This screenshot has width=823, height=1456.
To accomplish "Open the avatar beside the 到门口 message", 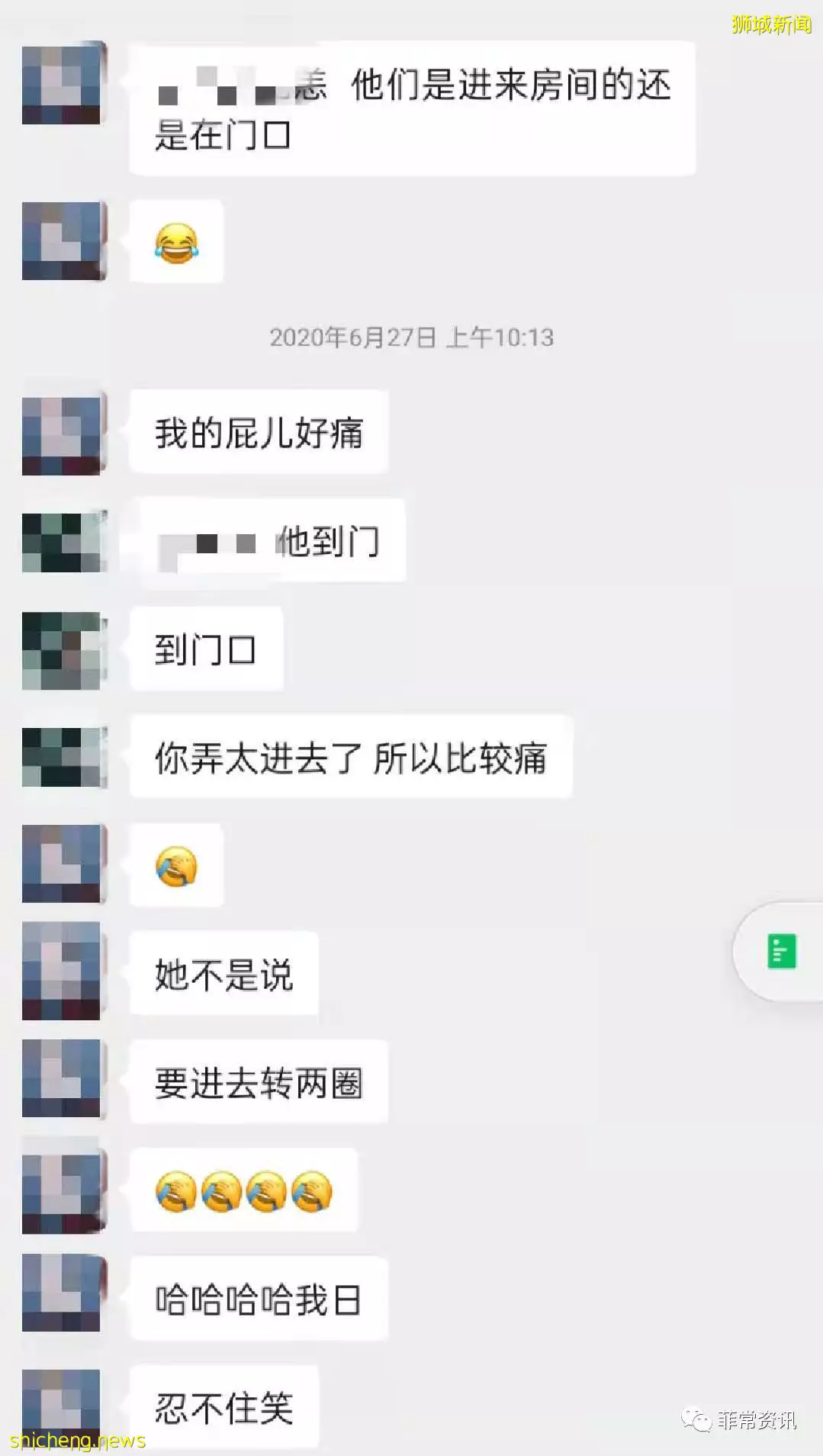I will [x=63, y=650].
